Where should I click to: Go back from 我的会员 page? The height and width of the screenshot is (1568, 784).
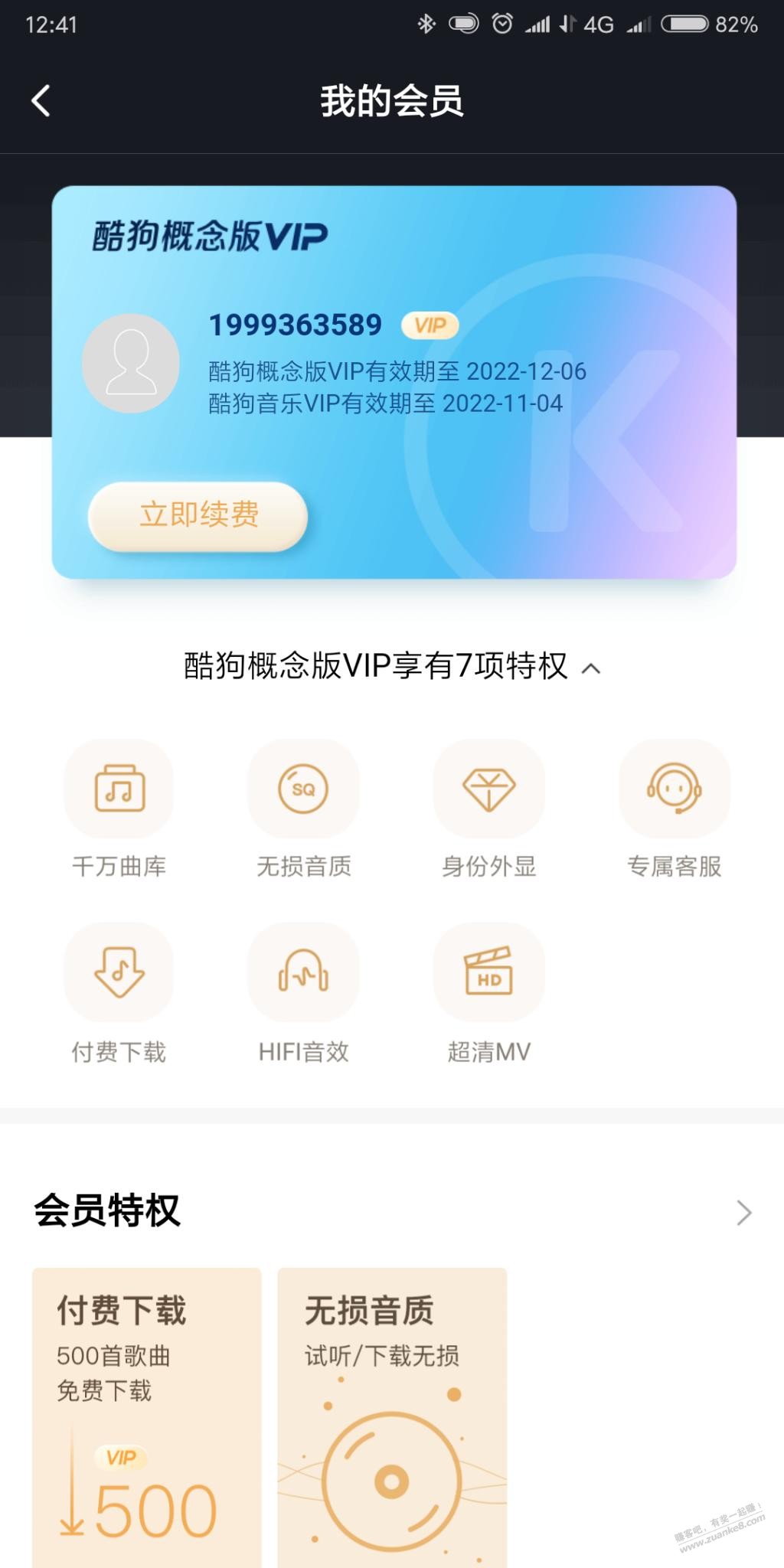click(x=41, y=101)
